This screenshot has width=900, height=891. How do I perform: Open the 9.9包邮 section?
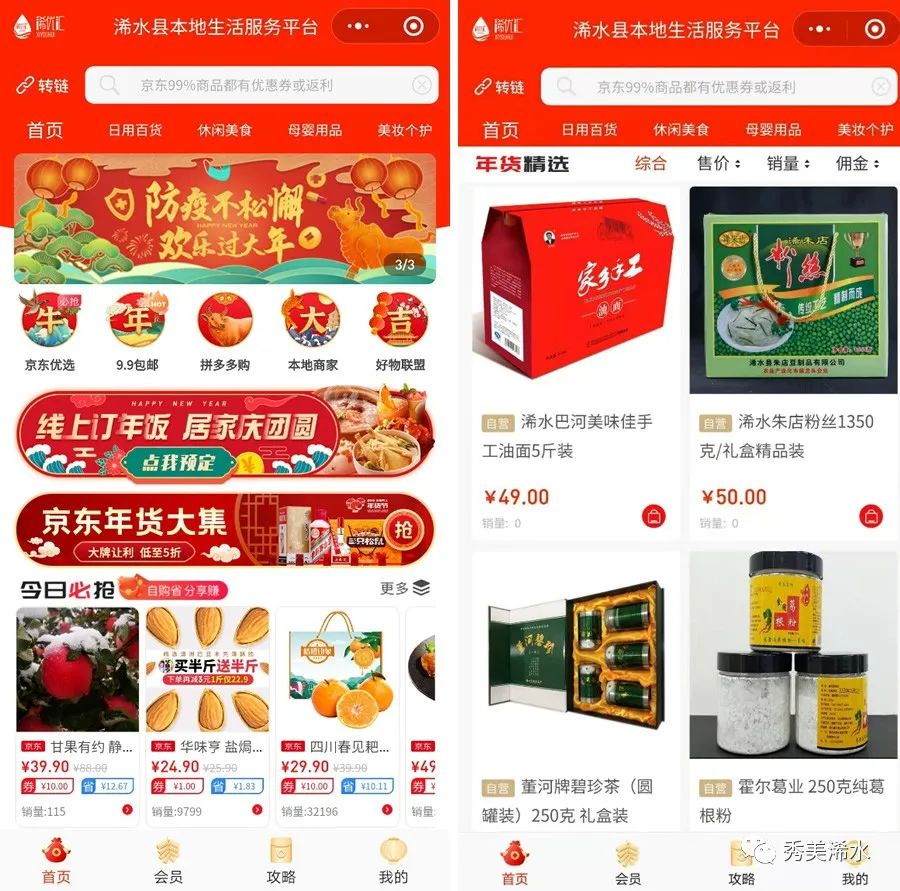(137, 330)
